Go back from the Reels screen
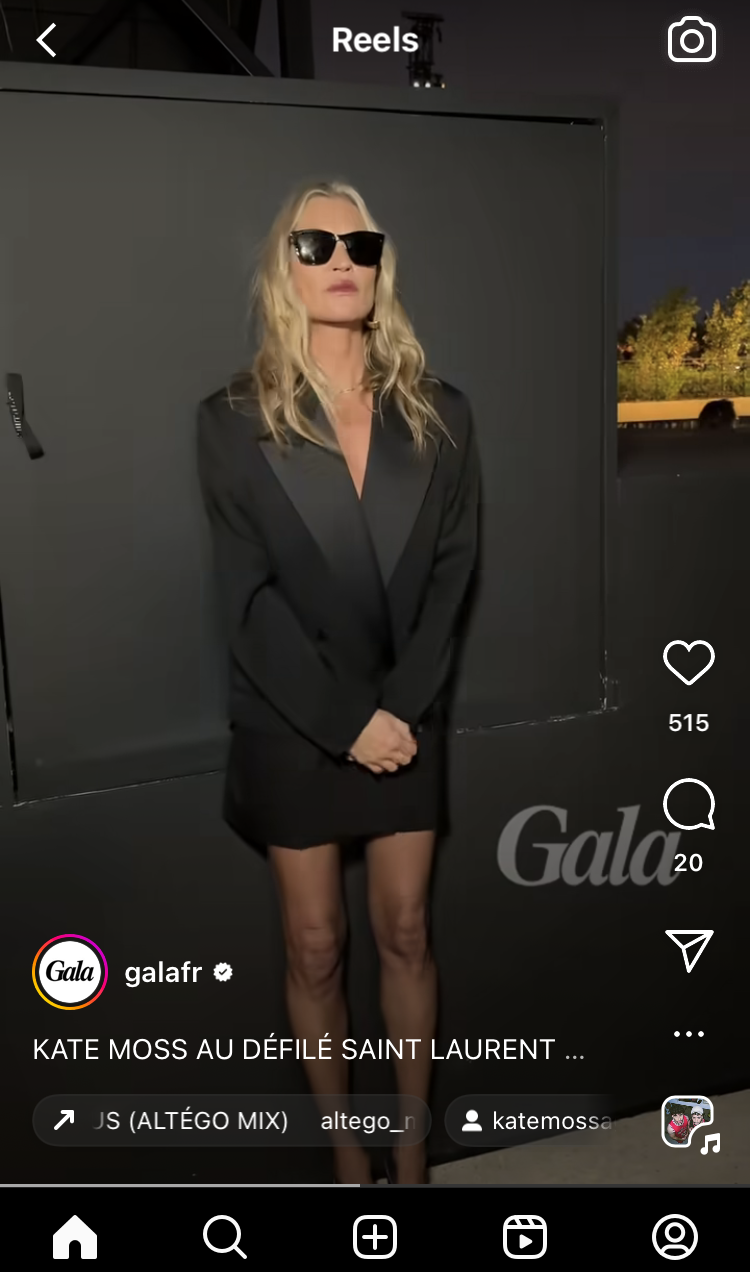The image size is (750, 1272). pyautogui.click(x=46, y=40)
